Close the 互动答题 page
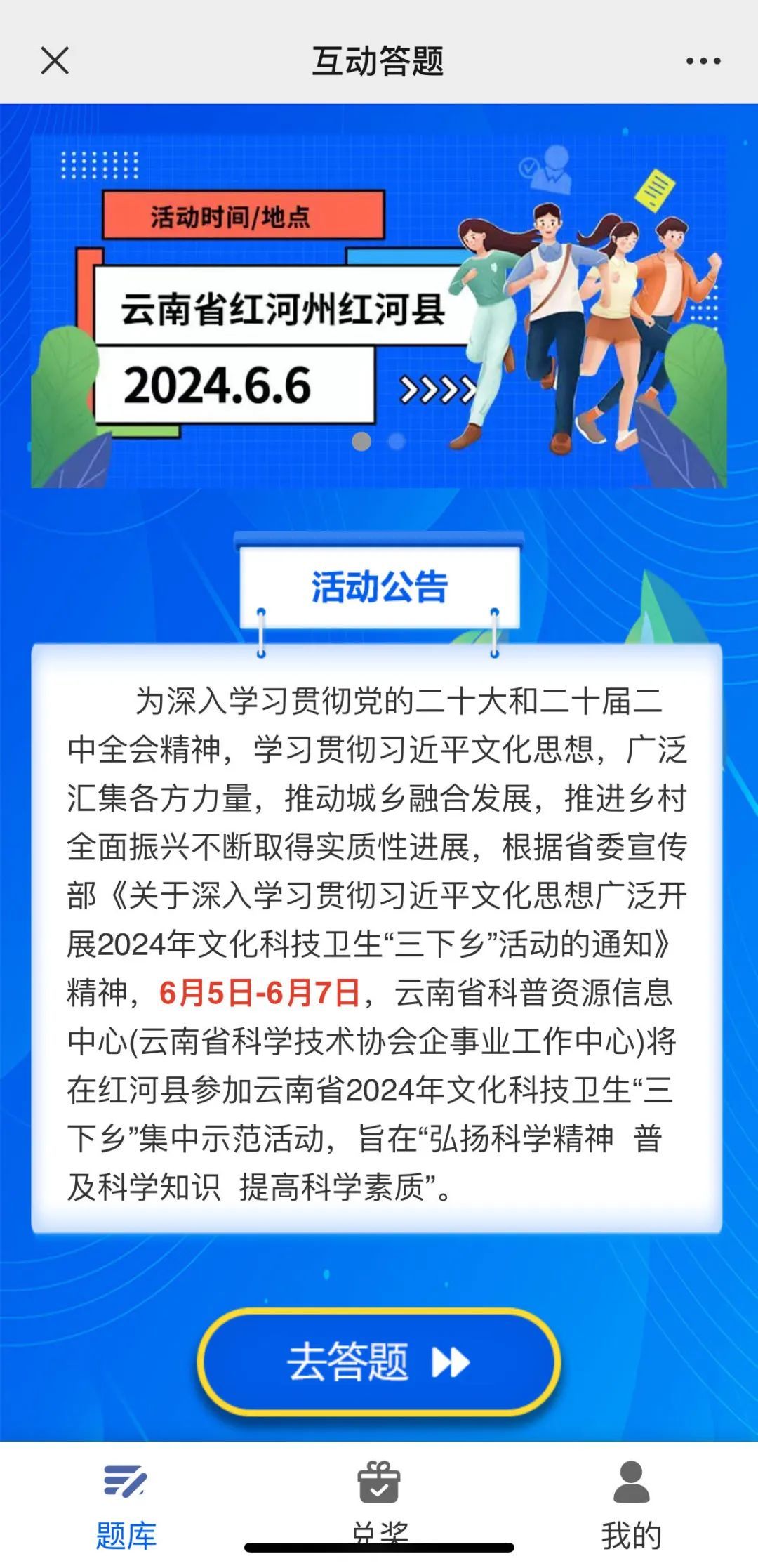Screen dimensions: 758x1568 click(55, 60)
